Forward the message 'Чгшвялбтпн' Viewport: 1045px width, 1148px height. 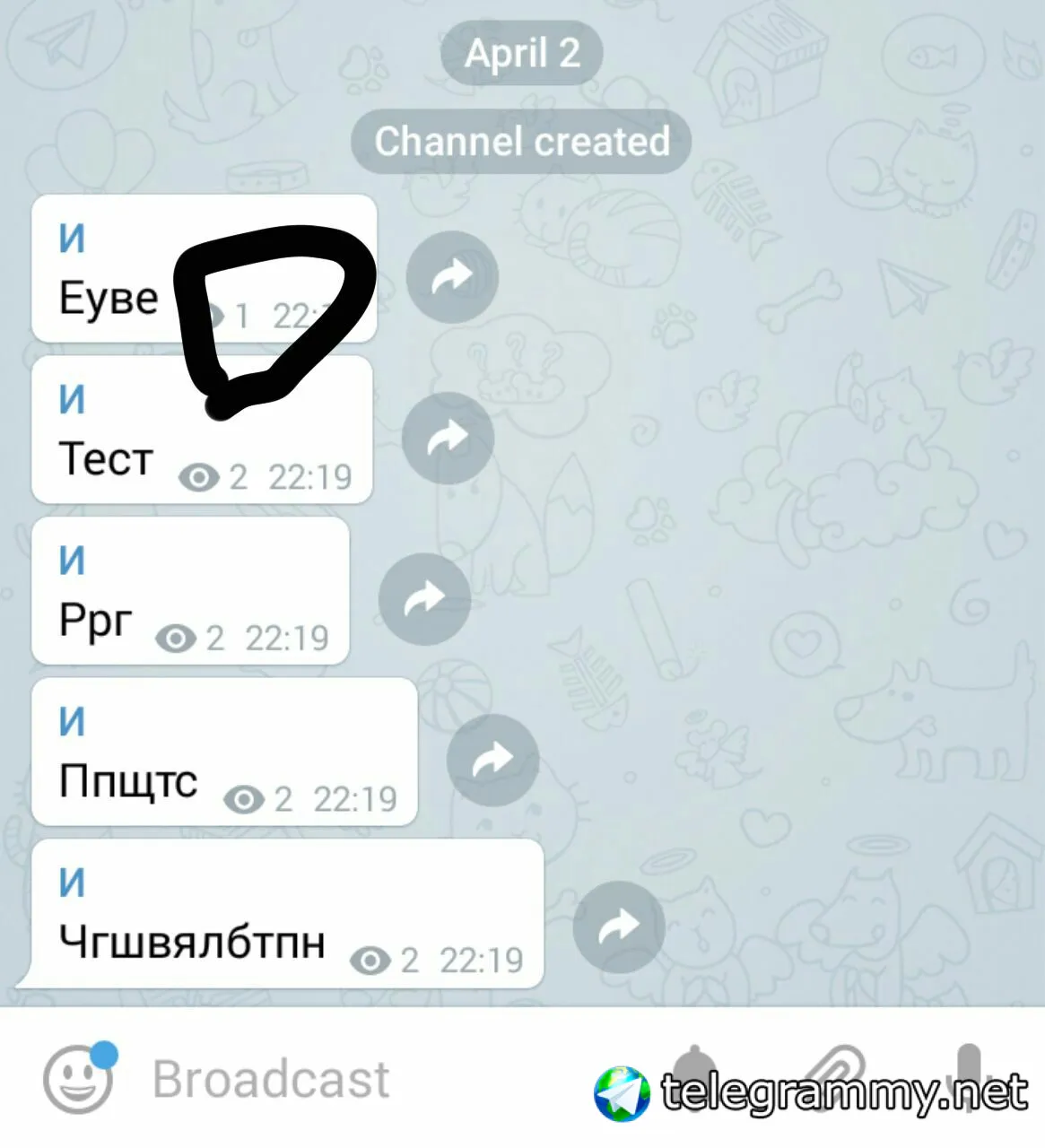[618, 927]
